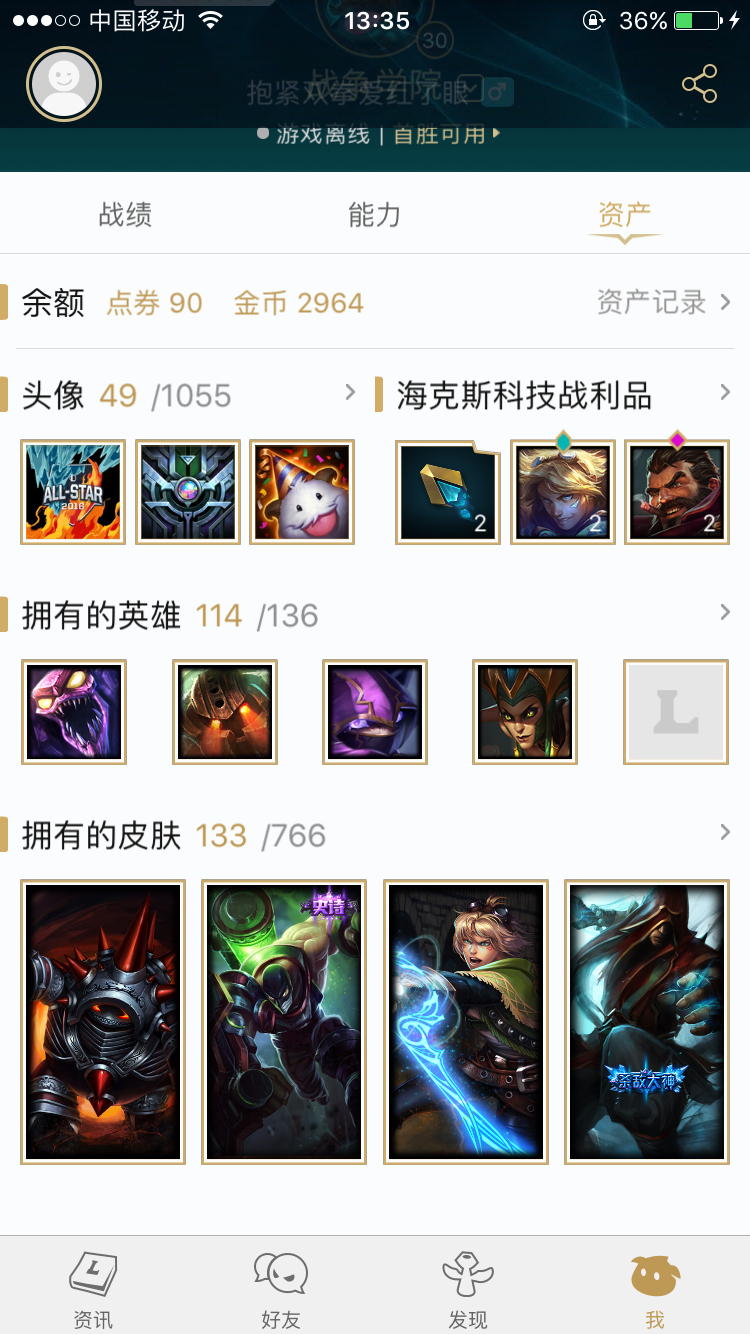Share the profile via share icon
Image resolution: width=750 pixels, height=1334 pixels.
coord(700,84)
